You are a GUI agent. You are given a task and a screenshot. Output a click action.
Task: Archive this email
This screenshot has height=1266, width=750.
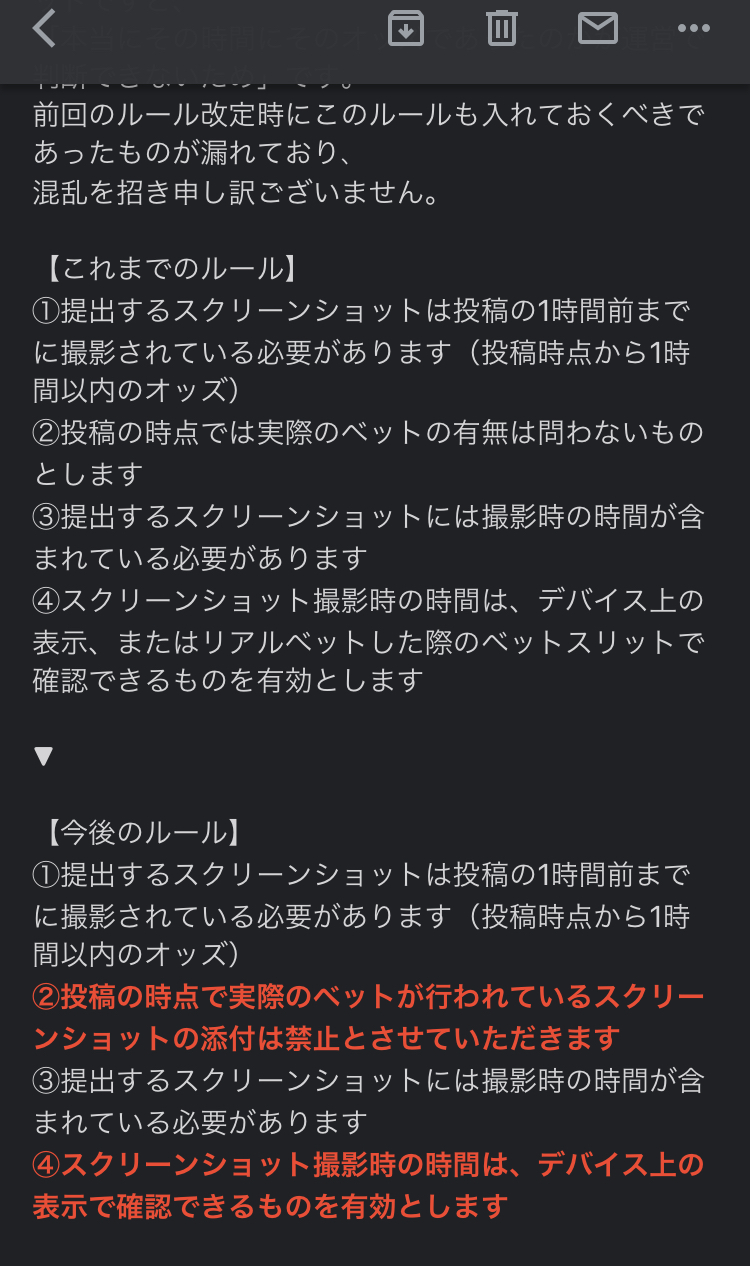(404, 28)
